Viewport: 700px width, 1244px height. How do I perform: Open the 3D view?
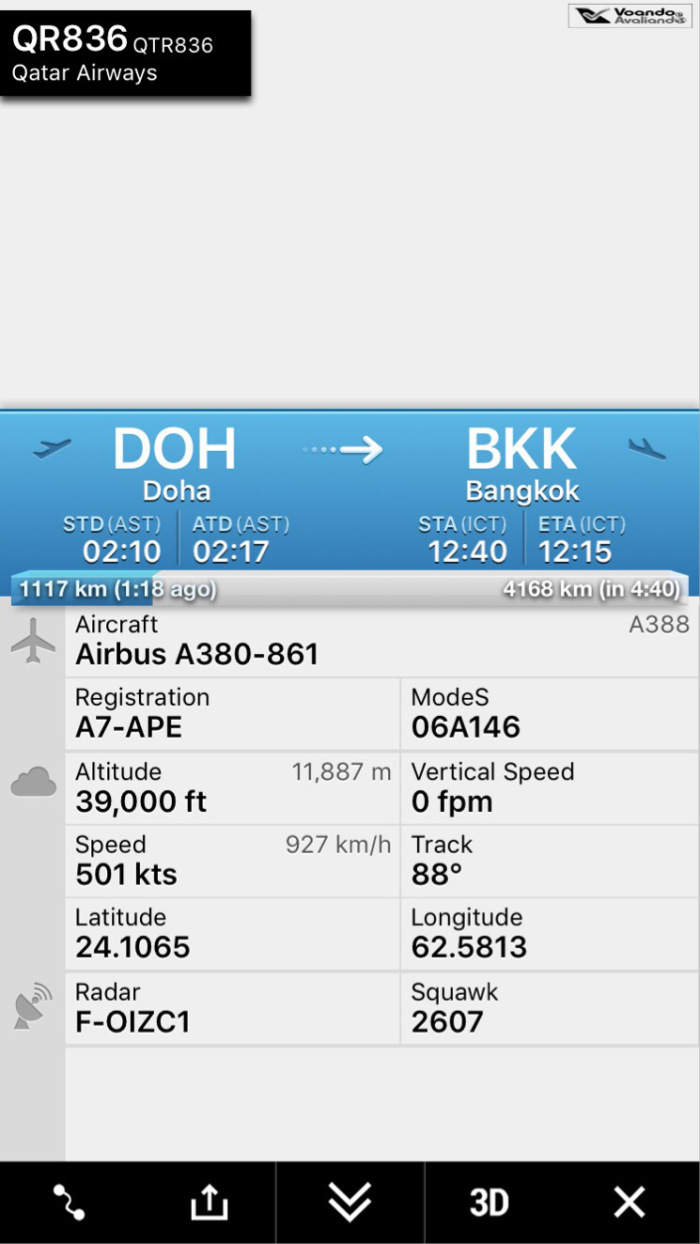point(489,1203)
